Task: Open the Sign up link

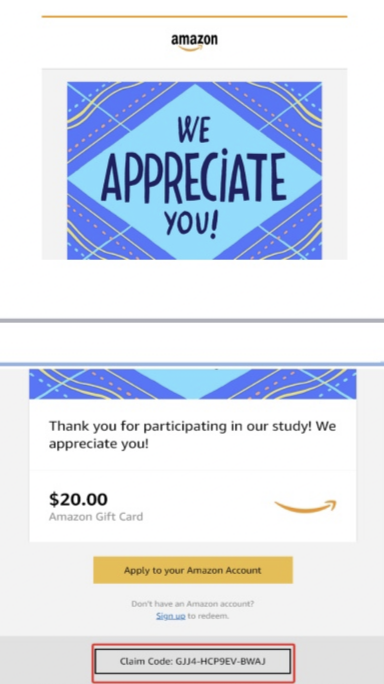Action: (171, 616)
